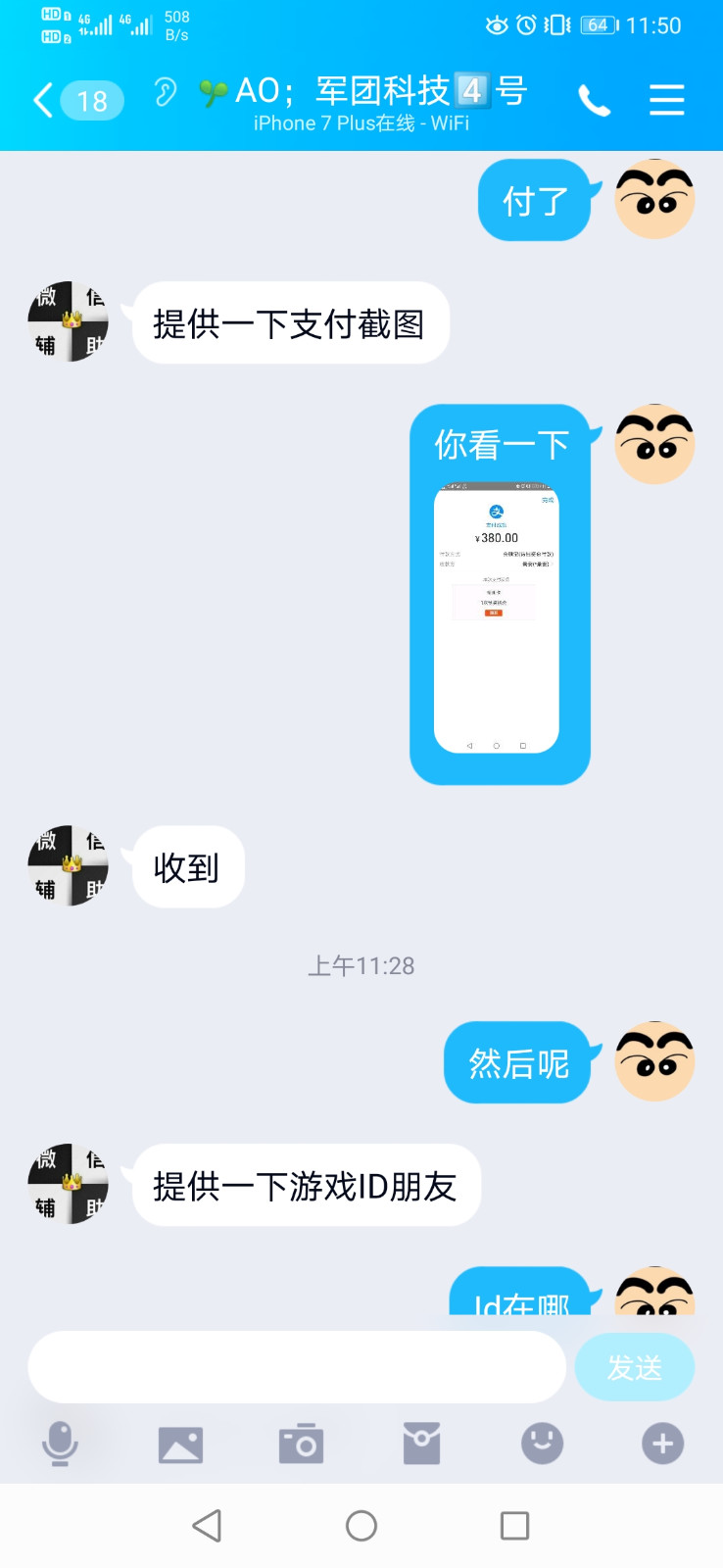Tap the earpiece mode icon in header
The image size is (723, 1568).
pos(166,93)
